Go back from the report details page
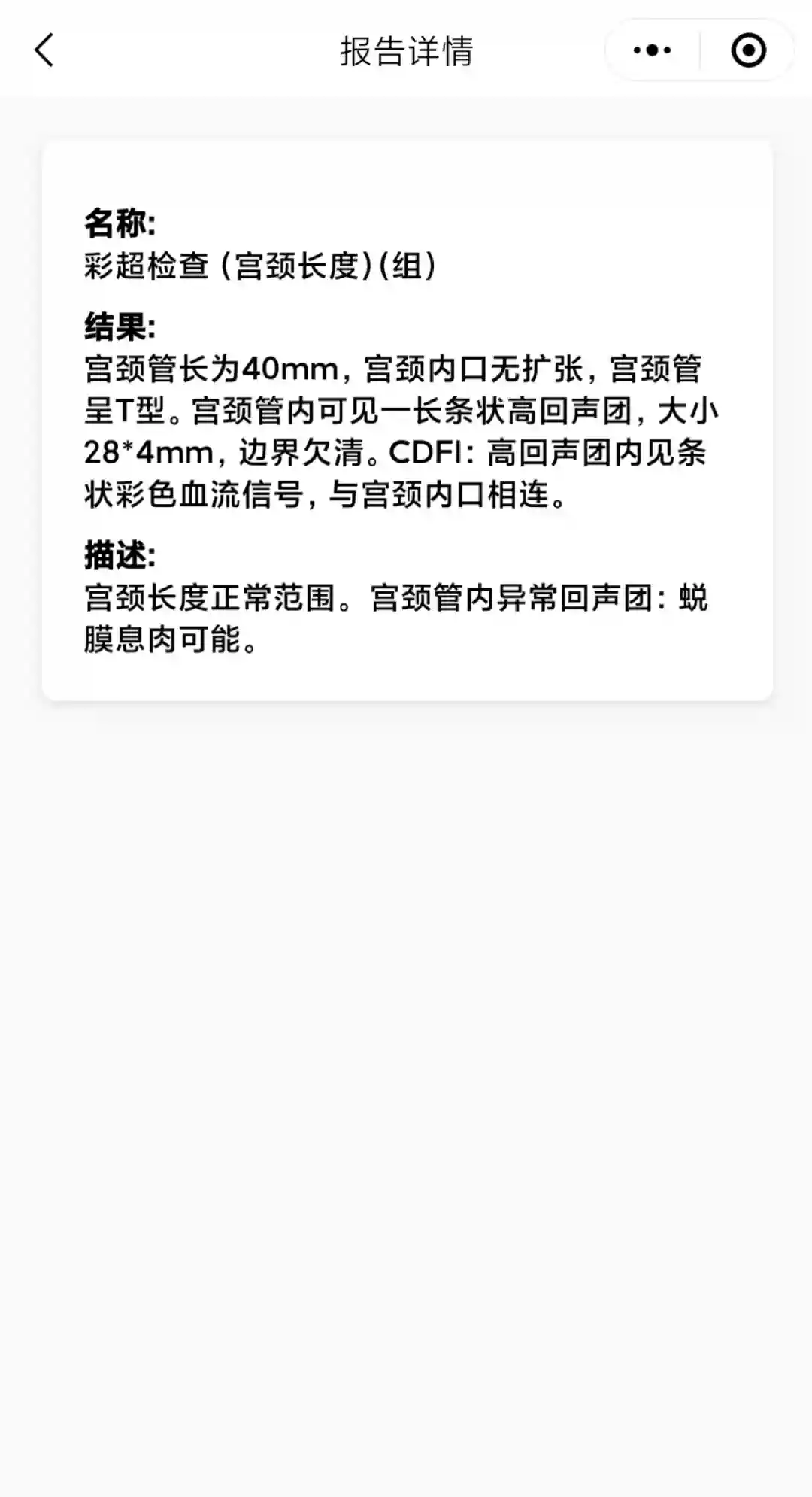This screenshot has width=812, height=1497. 45,50
